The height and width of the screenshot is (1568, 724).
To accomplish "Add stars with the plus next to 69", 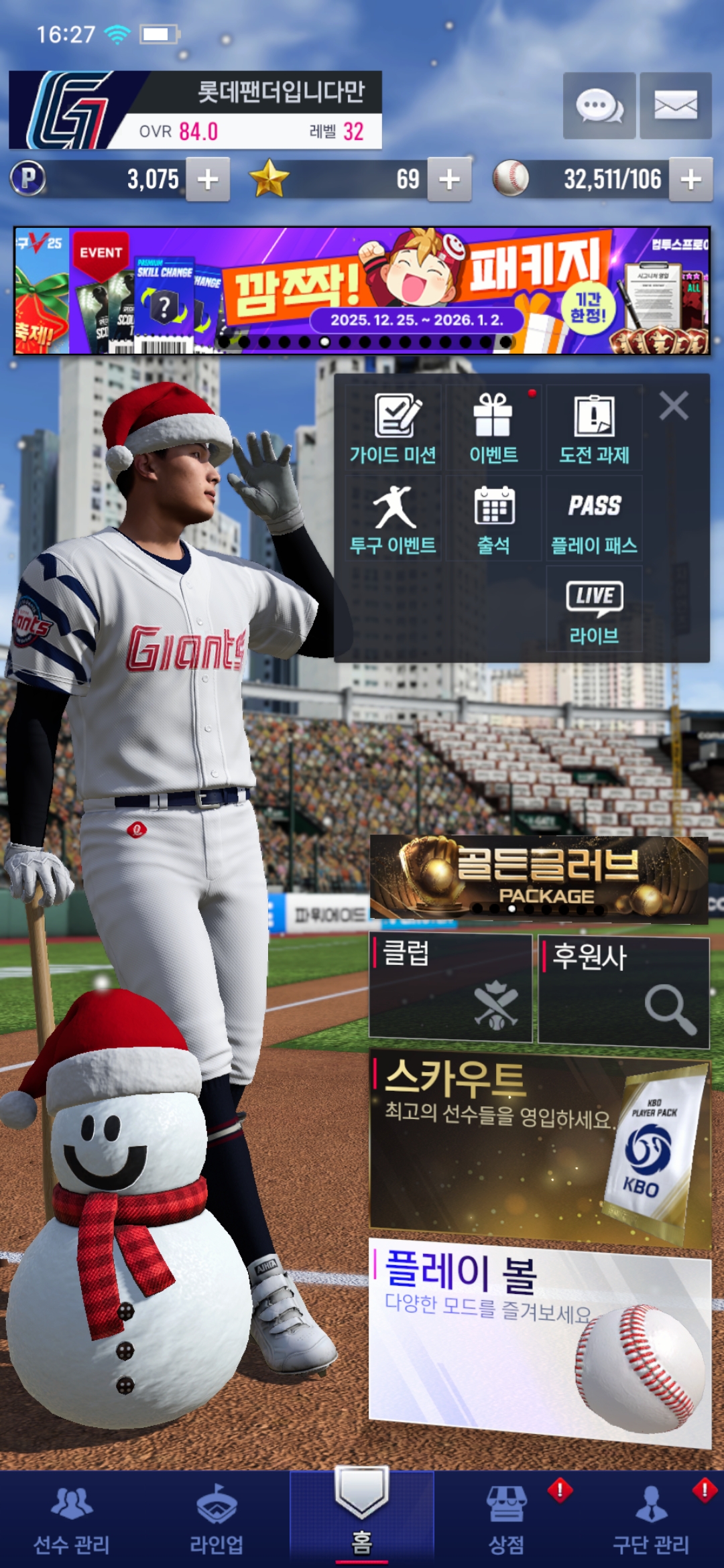I will pyautogui.click(x=449, y=180).
